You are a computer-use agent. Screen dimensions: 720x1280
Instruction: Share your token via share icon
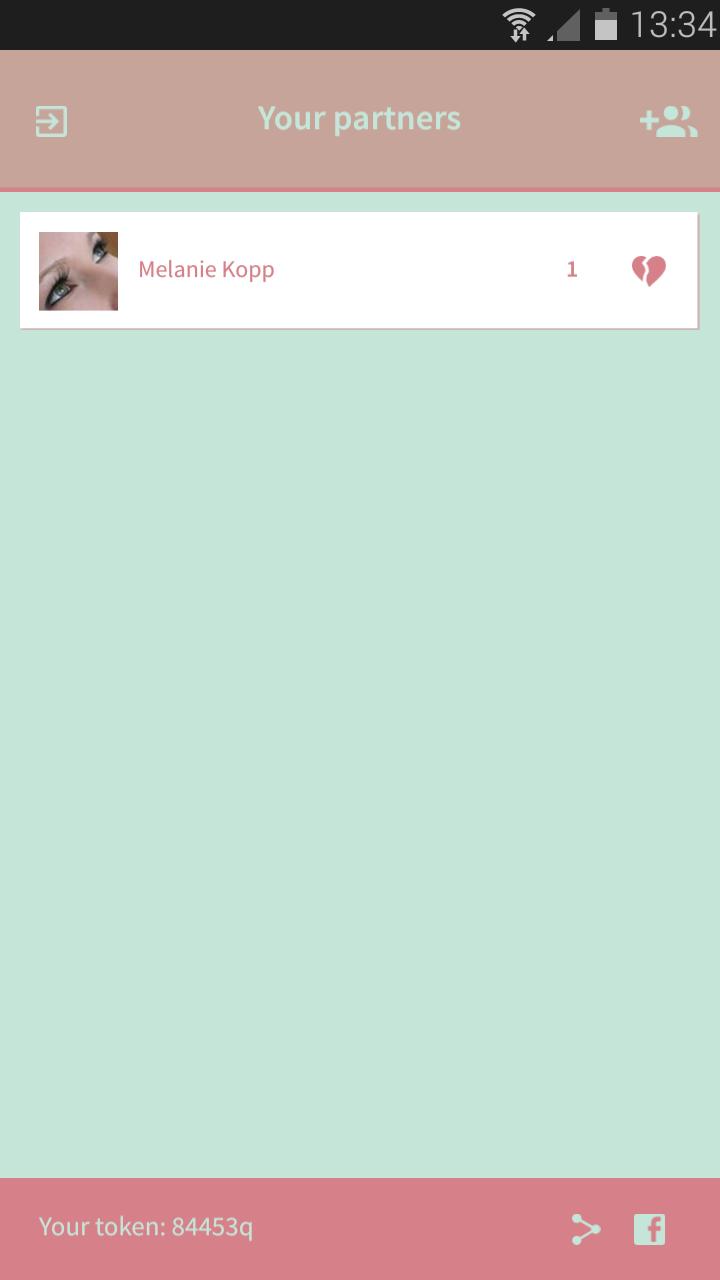pos(586,1229)
